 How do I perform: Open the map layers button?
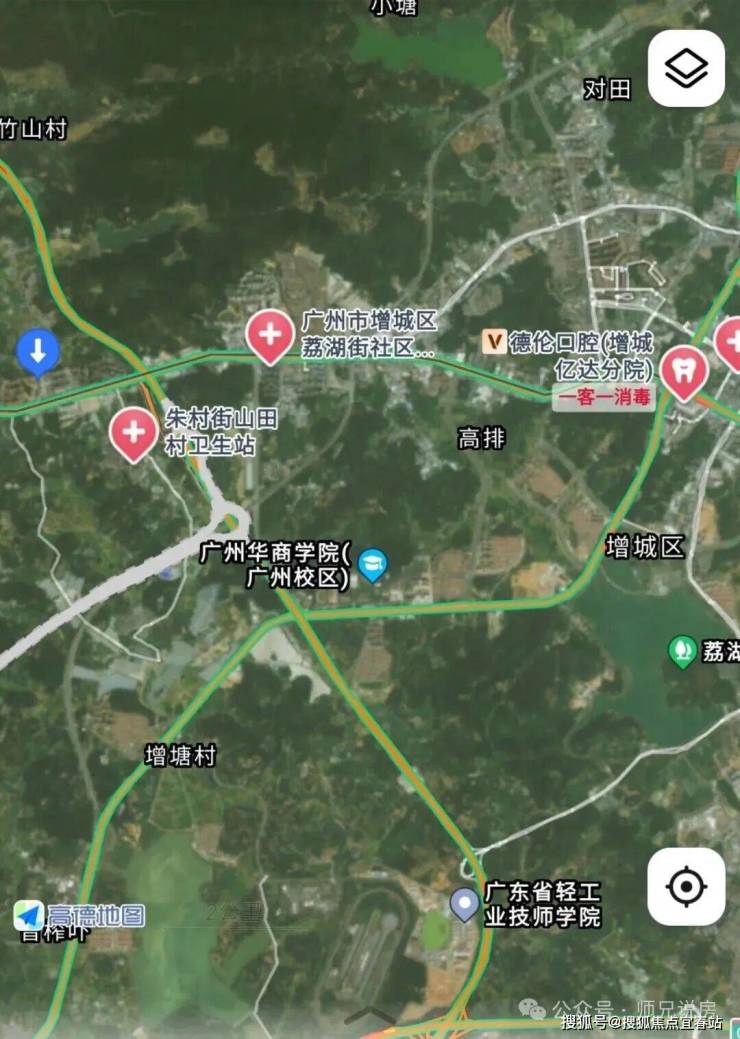pos(686,68)
